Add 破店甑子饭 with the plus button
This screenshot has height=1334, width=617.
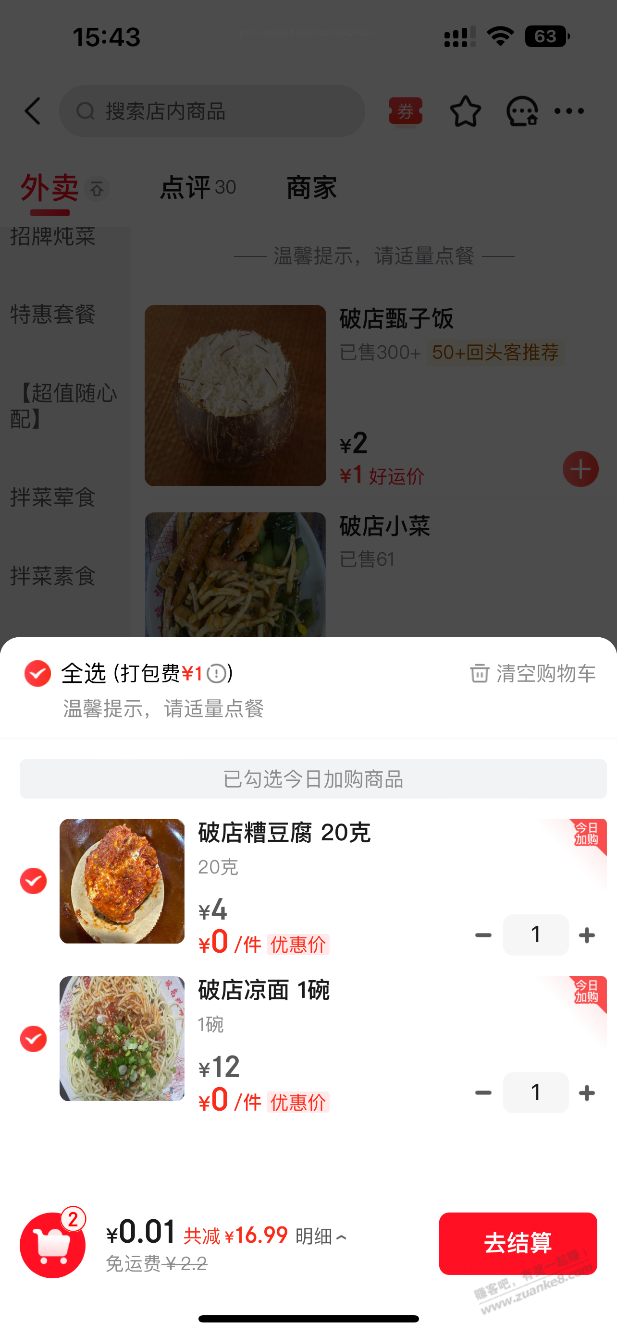coord(580,468)
